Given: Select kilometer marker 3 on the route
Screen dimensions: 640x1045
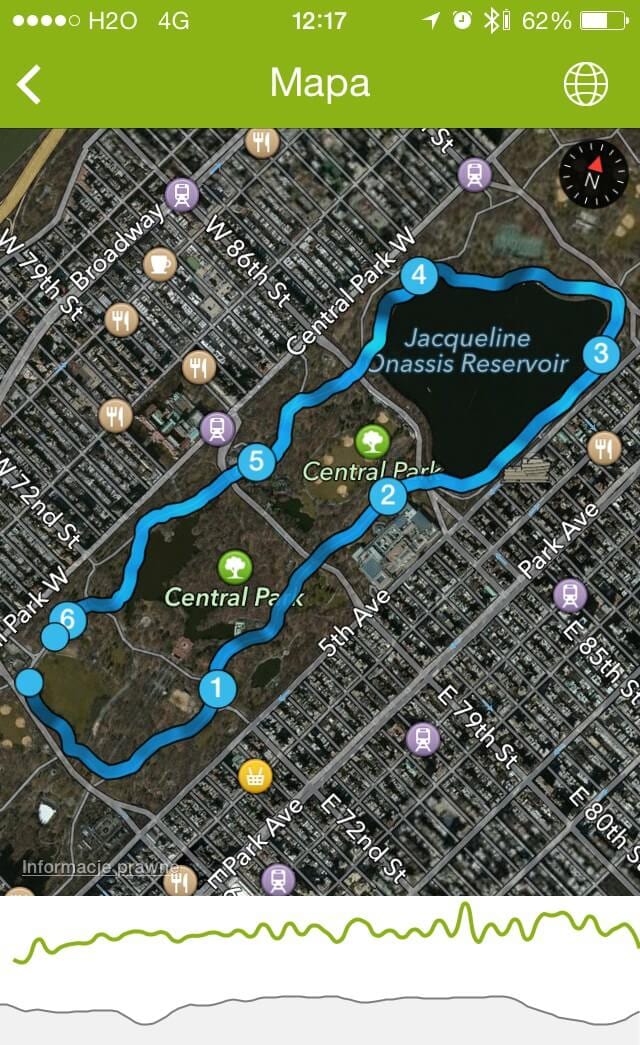Looking at the screenshot, I should click(601, 353).
